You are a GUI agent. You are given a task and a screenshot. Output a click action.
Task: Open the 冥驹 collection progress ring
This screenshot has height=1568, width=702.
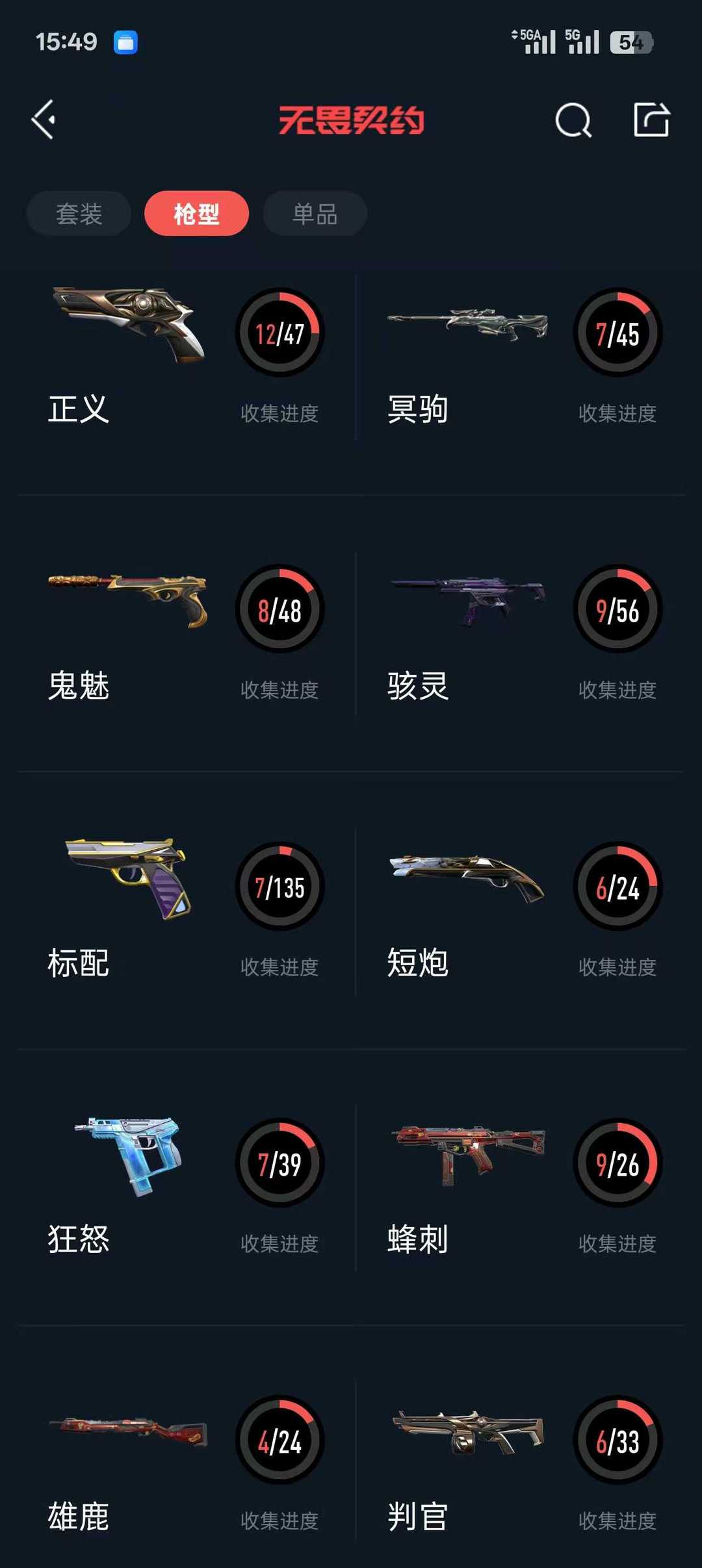(x=617, y=331)
